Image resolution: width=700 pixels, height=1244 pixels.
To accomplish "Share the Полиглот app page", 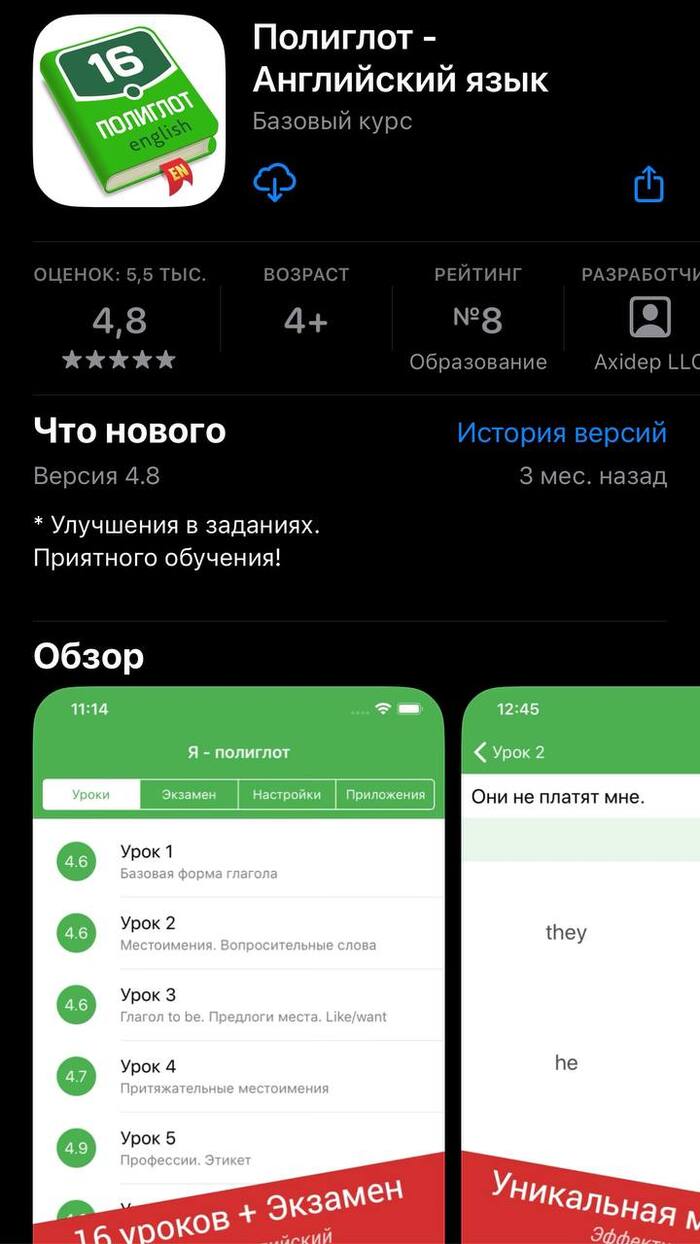I will tap(649, 184).
